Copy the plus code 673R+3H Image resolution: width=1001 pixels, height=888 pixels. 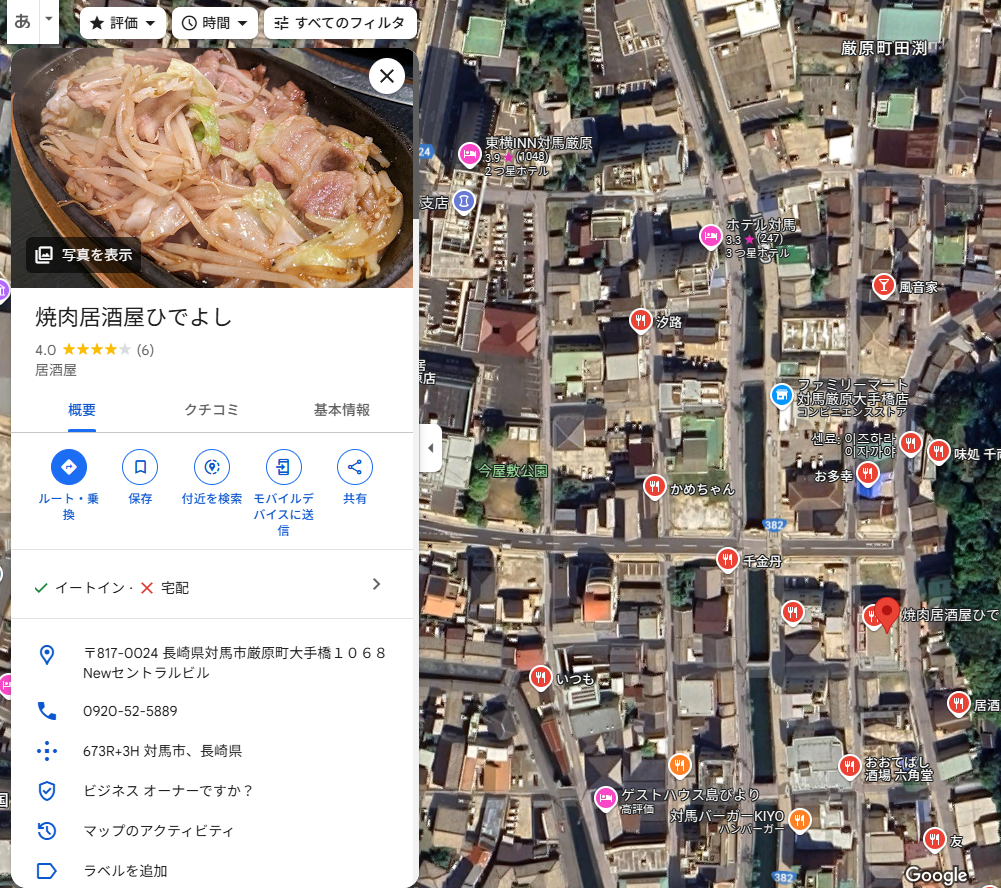pyautogui.click(x=162, y=751)
